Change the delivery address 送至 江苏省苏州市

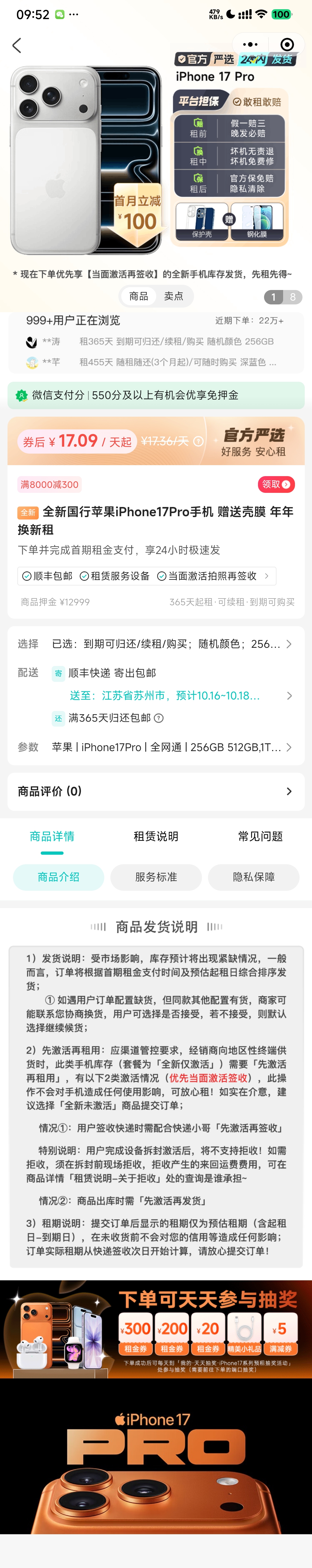[x=177, y=695]
